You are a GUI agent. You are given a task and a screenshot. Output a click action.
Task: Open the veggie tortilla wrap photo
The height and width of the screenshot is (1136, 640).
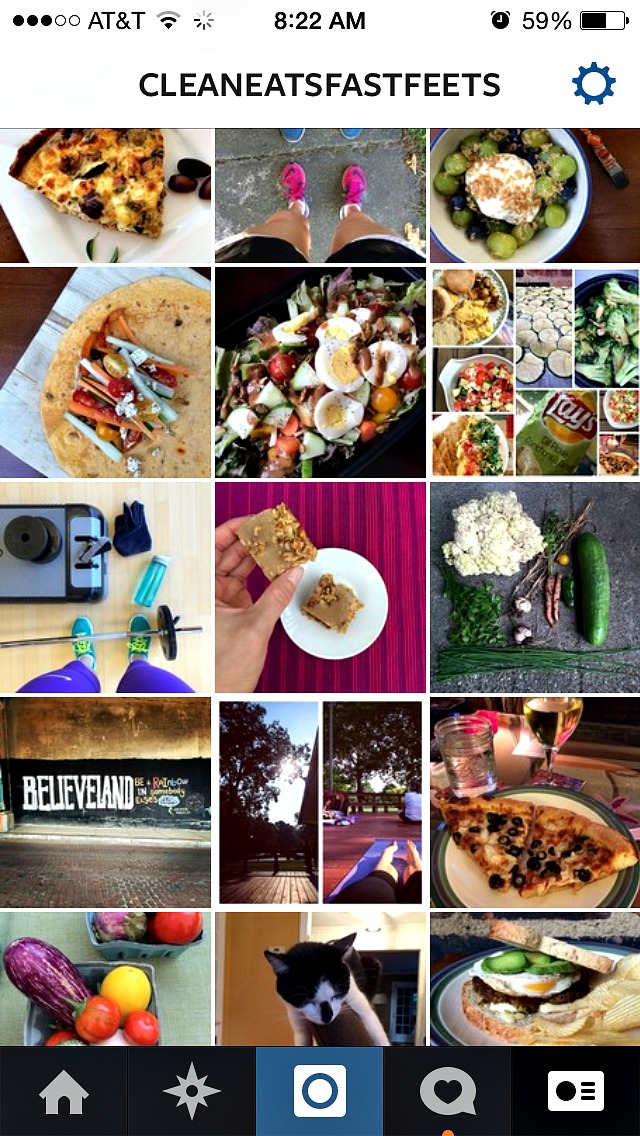tap(105, 372)
